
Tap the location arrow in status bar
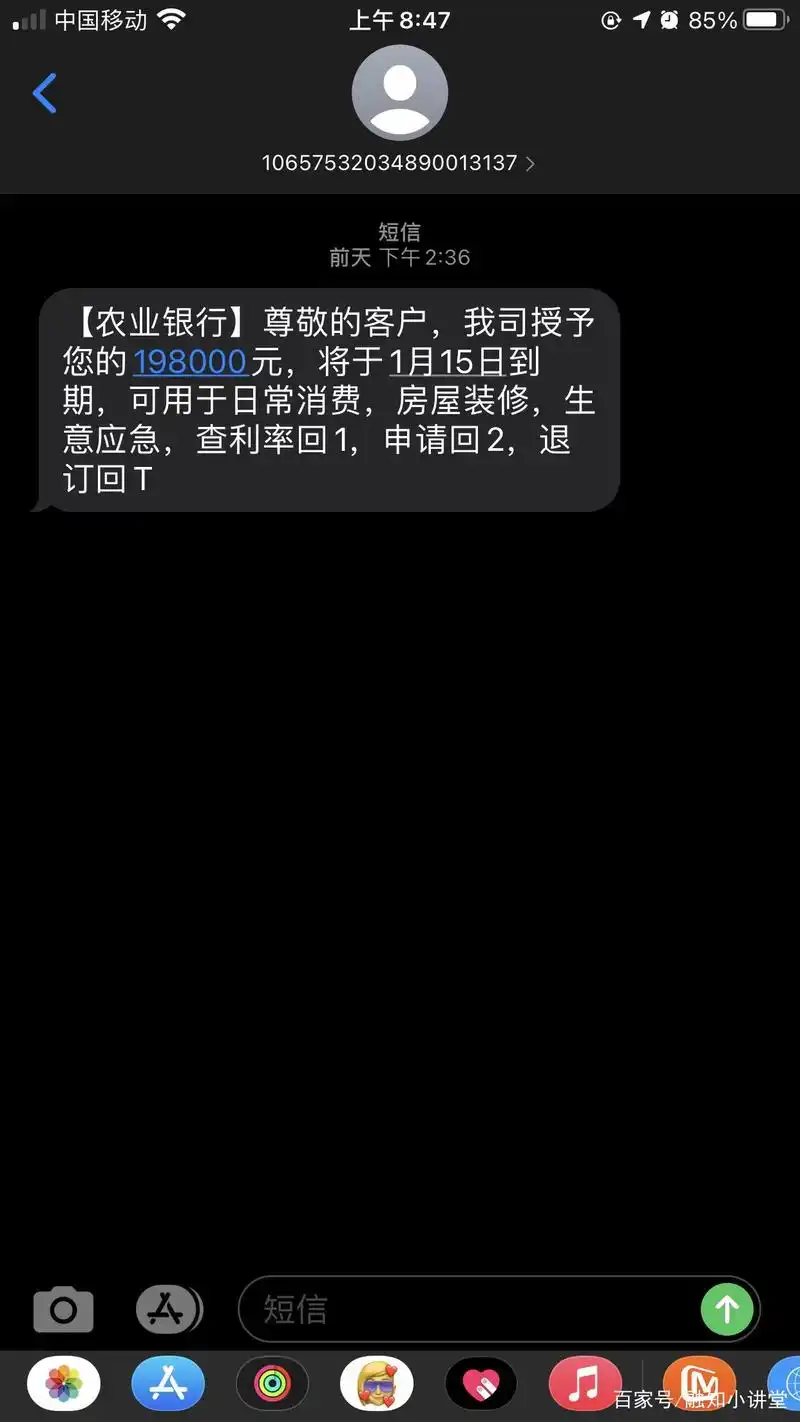[640, 20]
